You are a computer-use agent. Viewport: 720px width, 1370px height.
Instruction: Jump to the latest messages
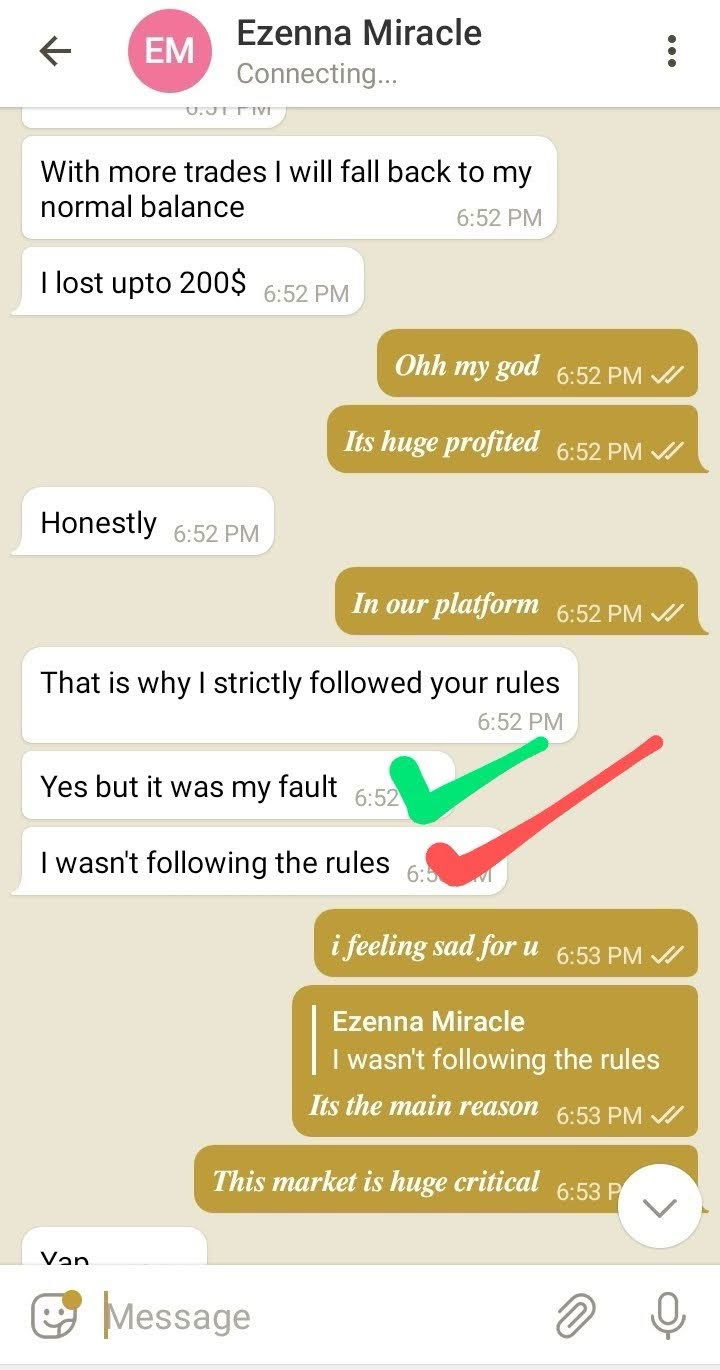click(x=659, y=1207)
